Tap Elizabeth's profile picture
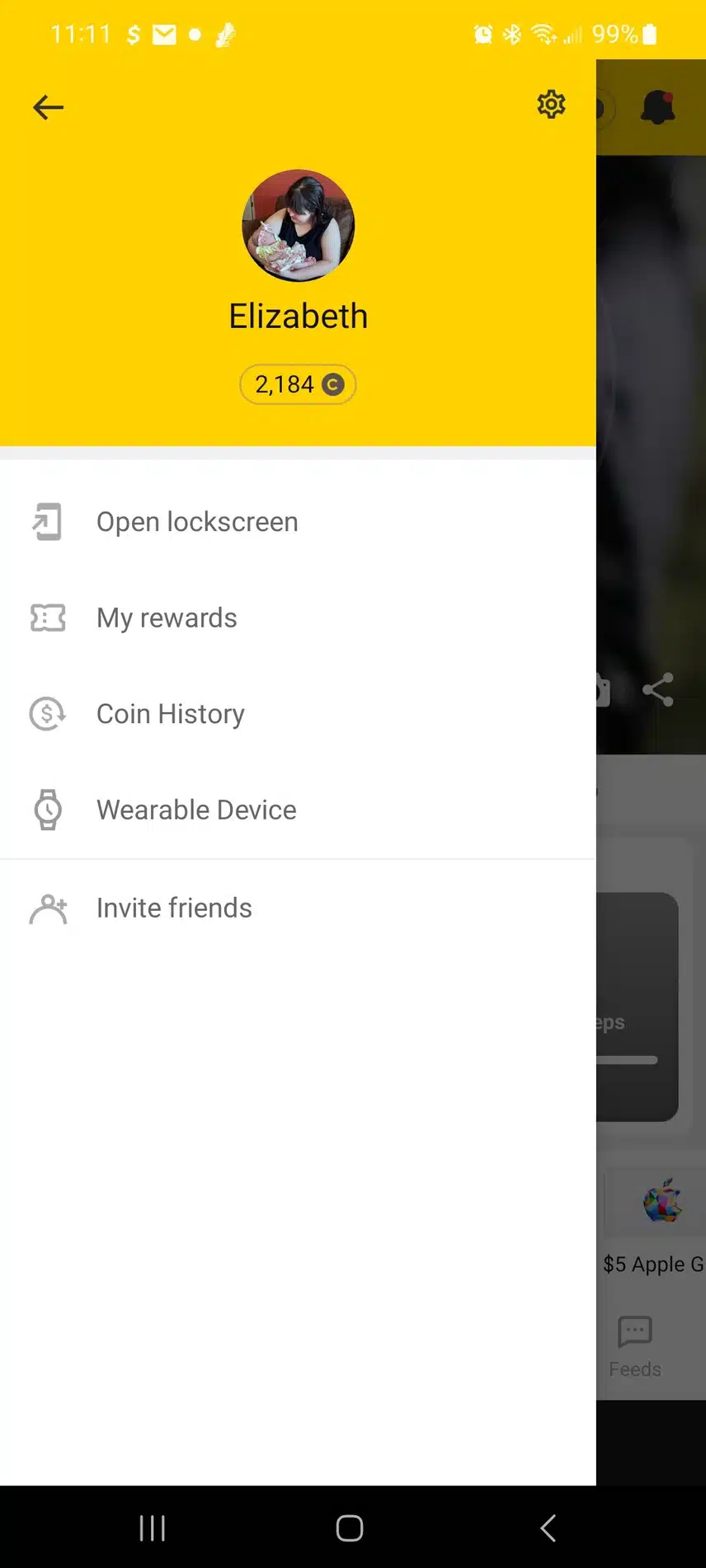The image size is (706, 1568). pos(298,226)
